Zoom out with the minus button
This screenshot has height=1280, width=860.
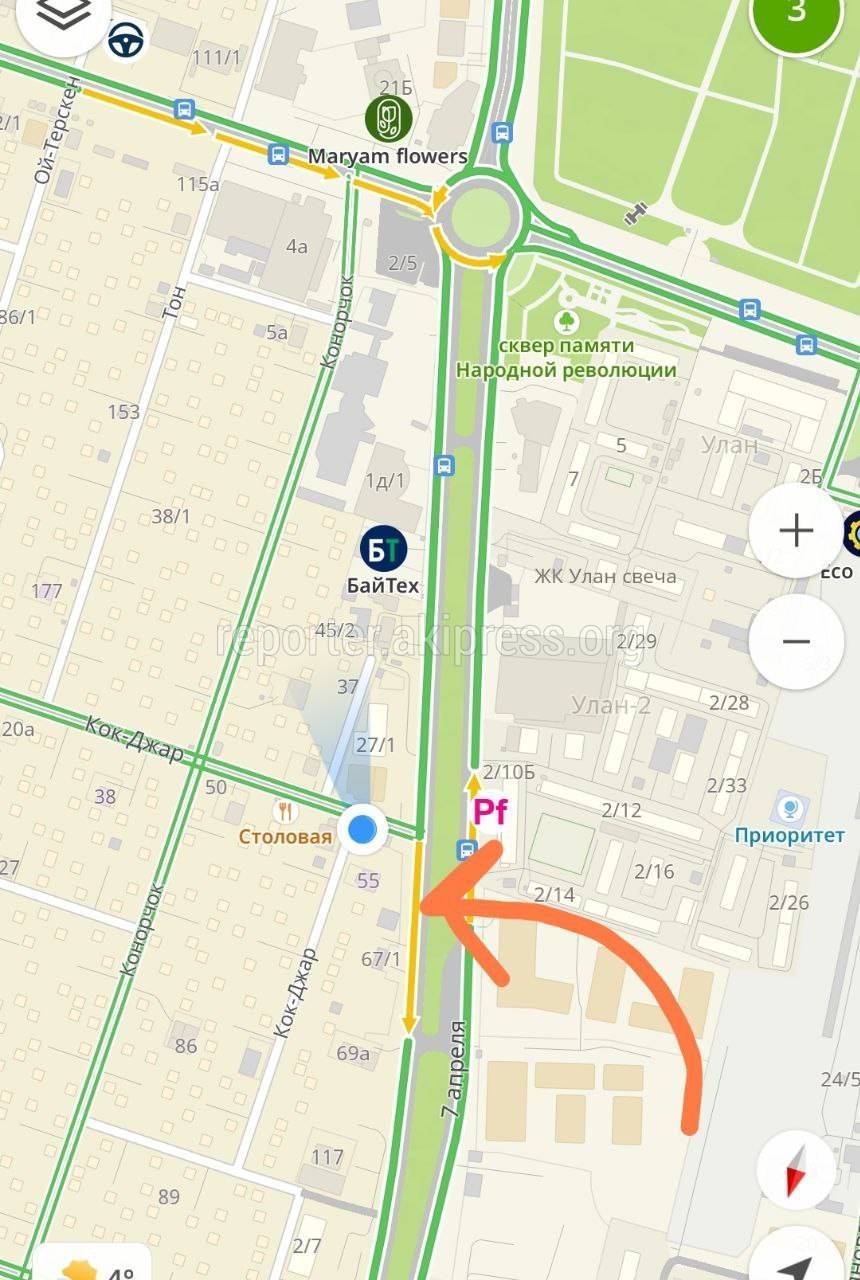pos(796,641)
